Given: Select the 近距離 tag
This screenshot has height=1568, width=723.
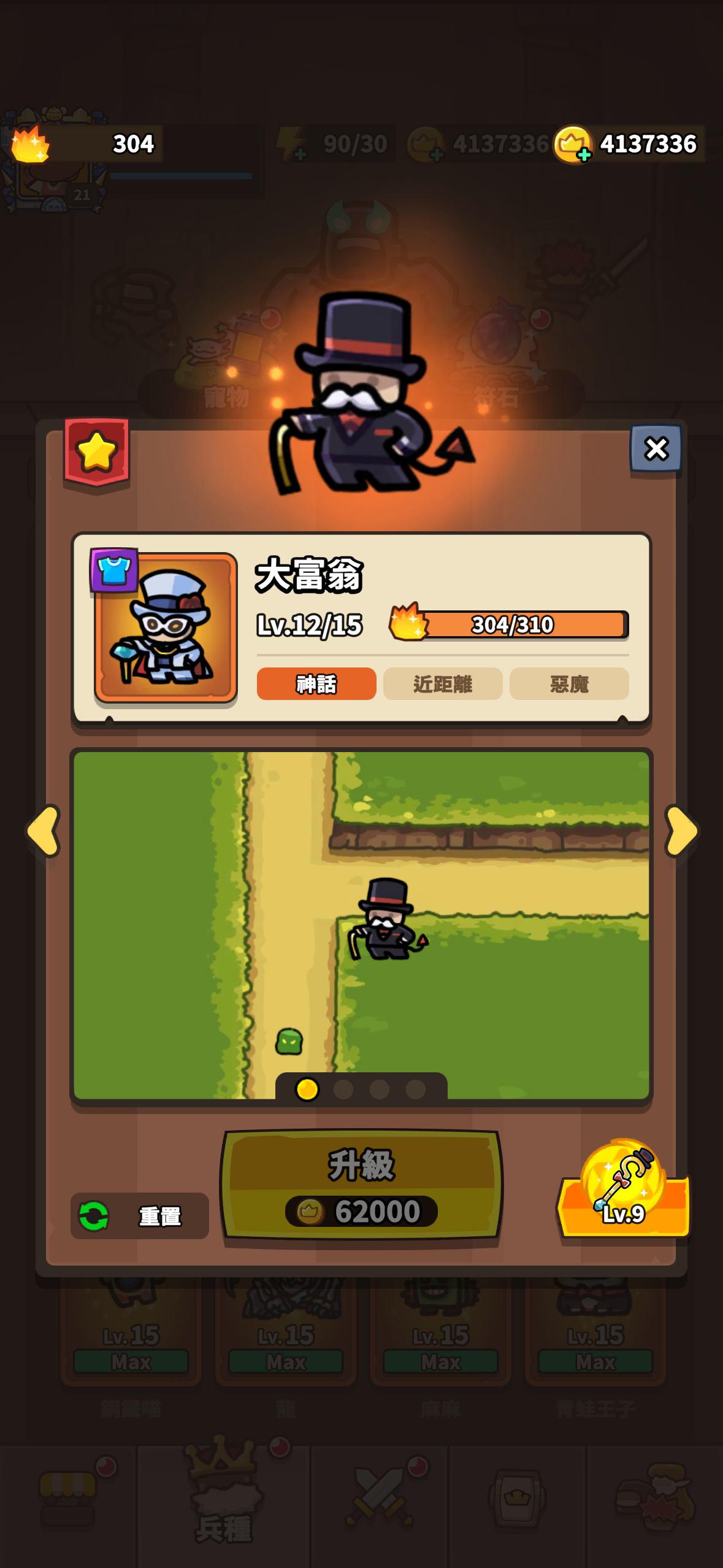Looking at the screenshot, I should tap(443, 683).
